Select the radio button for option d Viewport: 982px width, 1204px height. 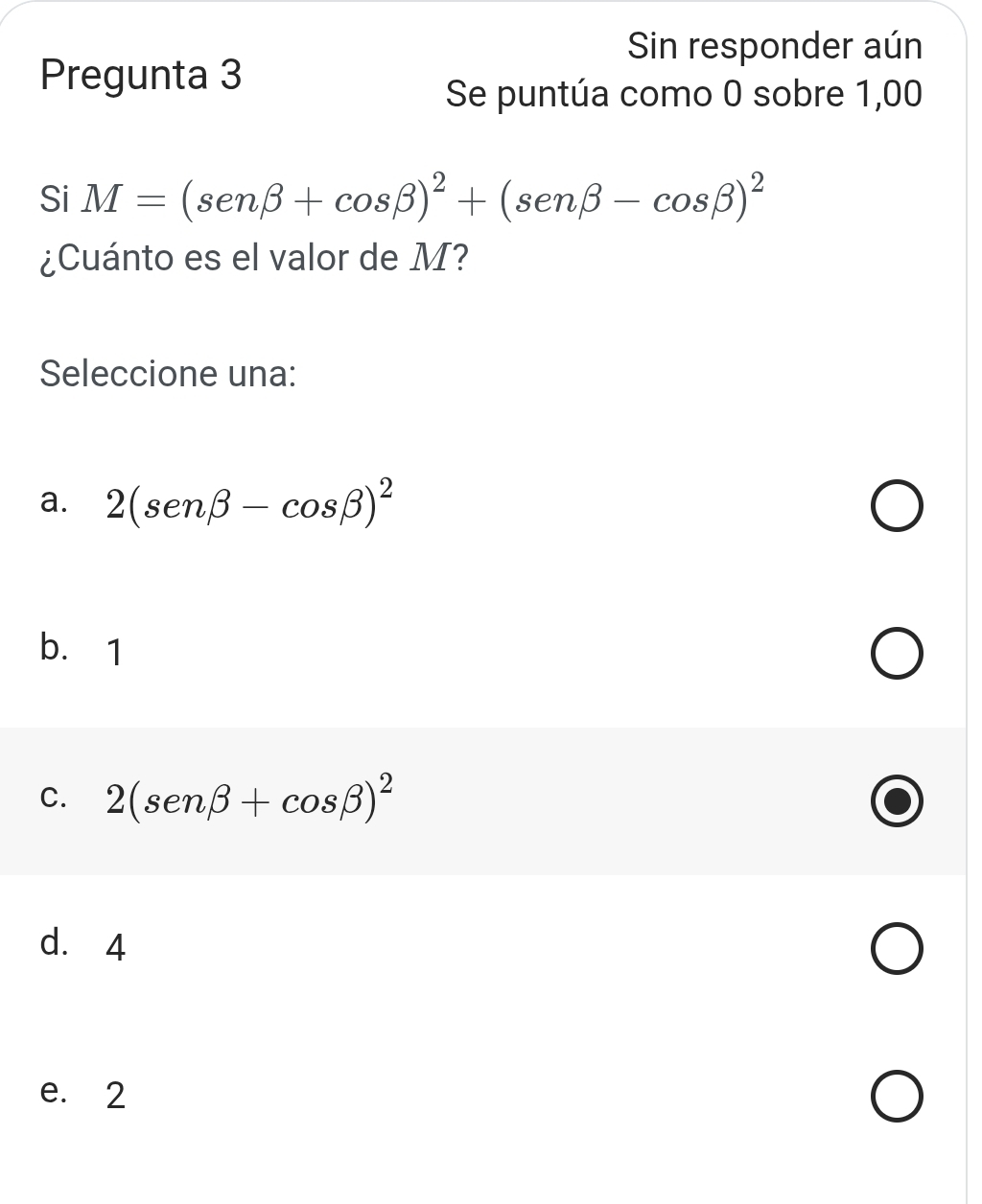point(897,949)
